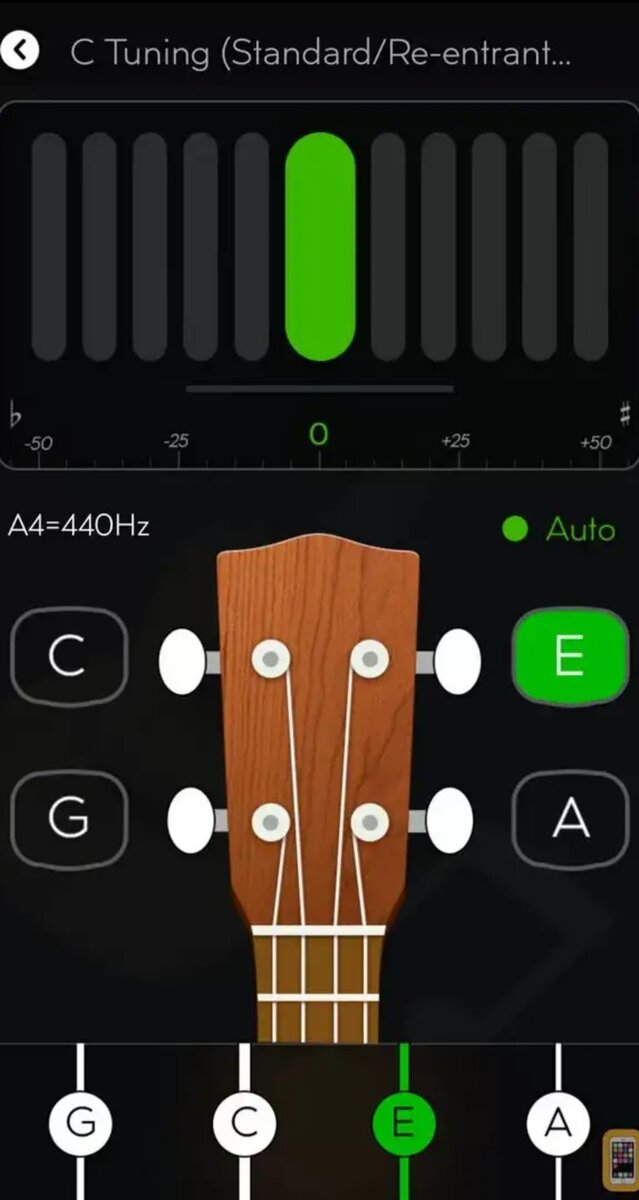The image size is (639, 1200).
Task: Pluck the G string at the bottom
Action: point(81,1124)
